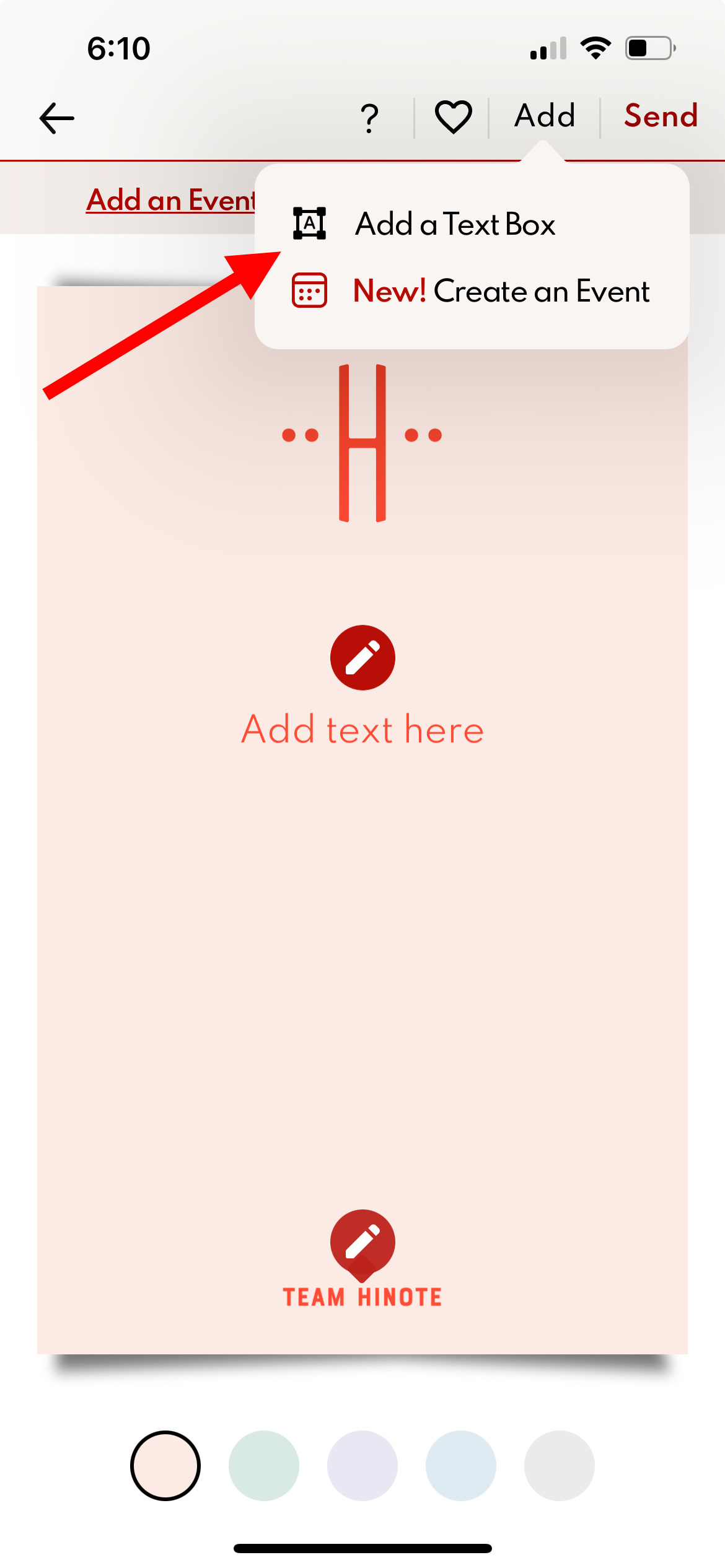Apply the light blue color swatch
The image size is (725, 1568).
click(461, 1465)
